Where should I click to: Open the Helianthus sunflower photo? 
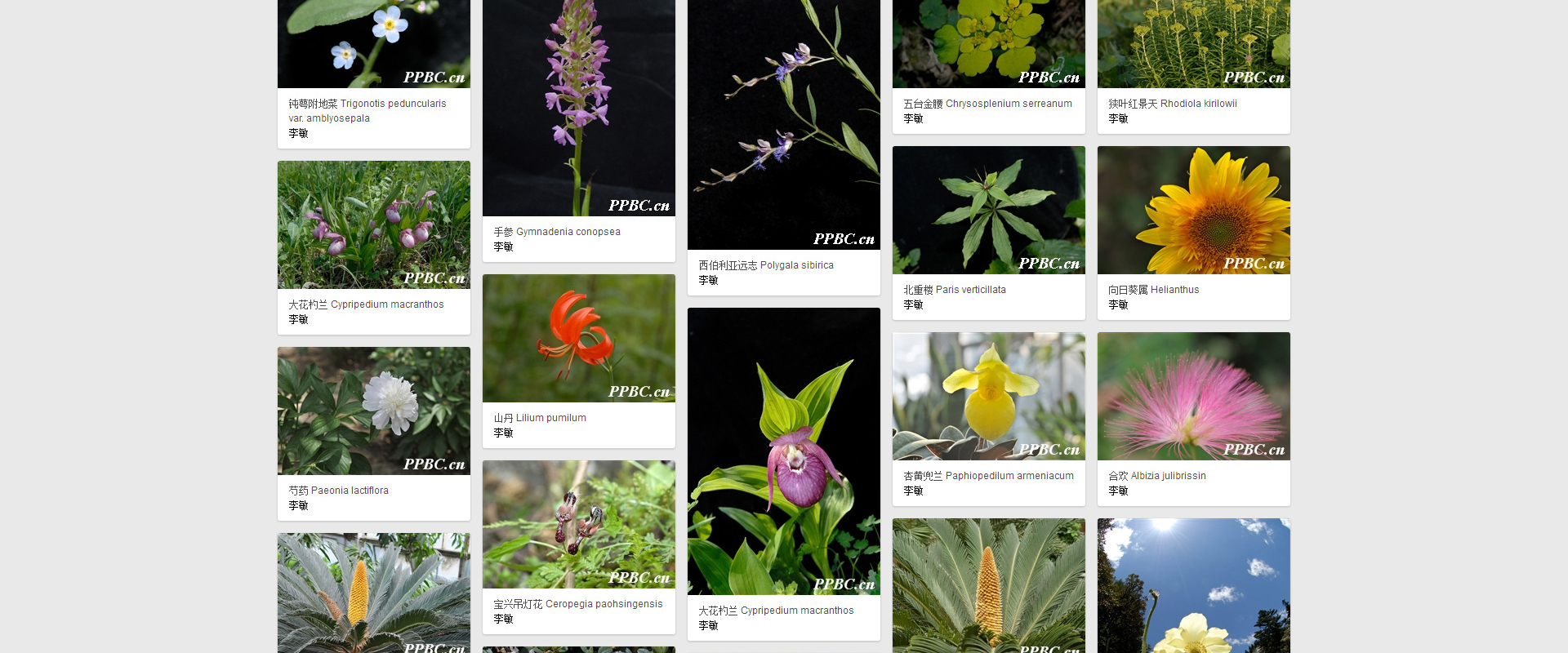(1193, 210)
